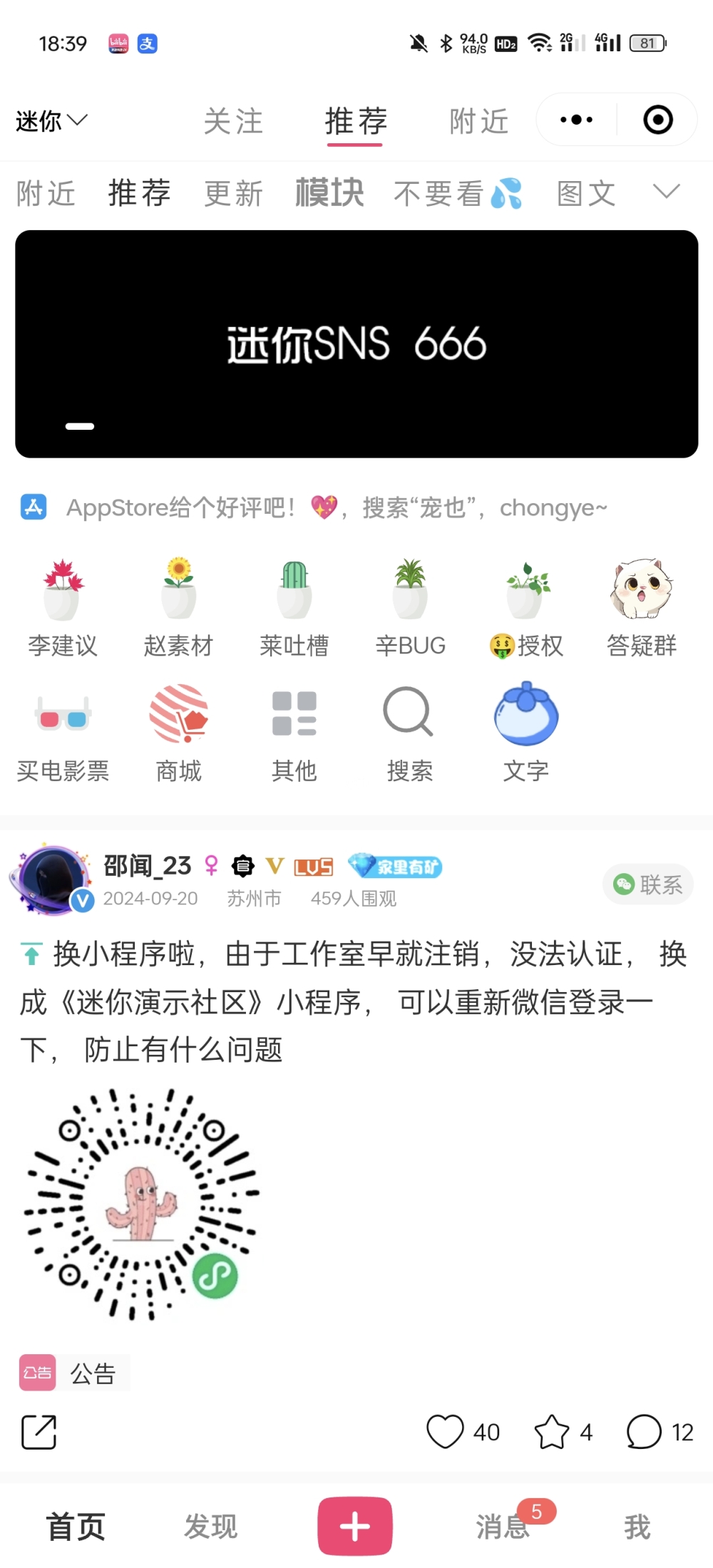This screenshot has height=1568, width=713.
Task: Switch to the 消息 bottom tab
Action: tap(503, 1526)
